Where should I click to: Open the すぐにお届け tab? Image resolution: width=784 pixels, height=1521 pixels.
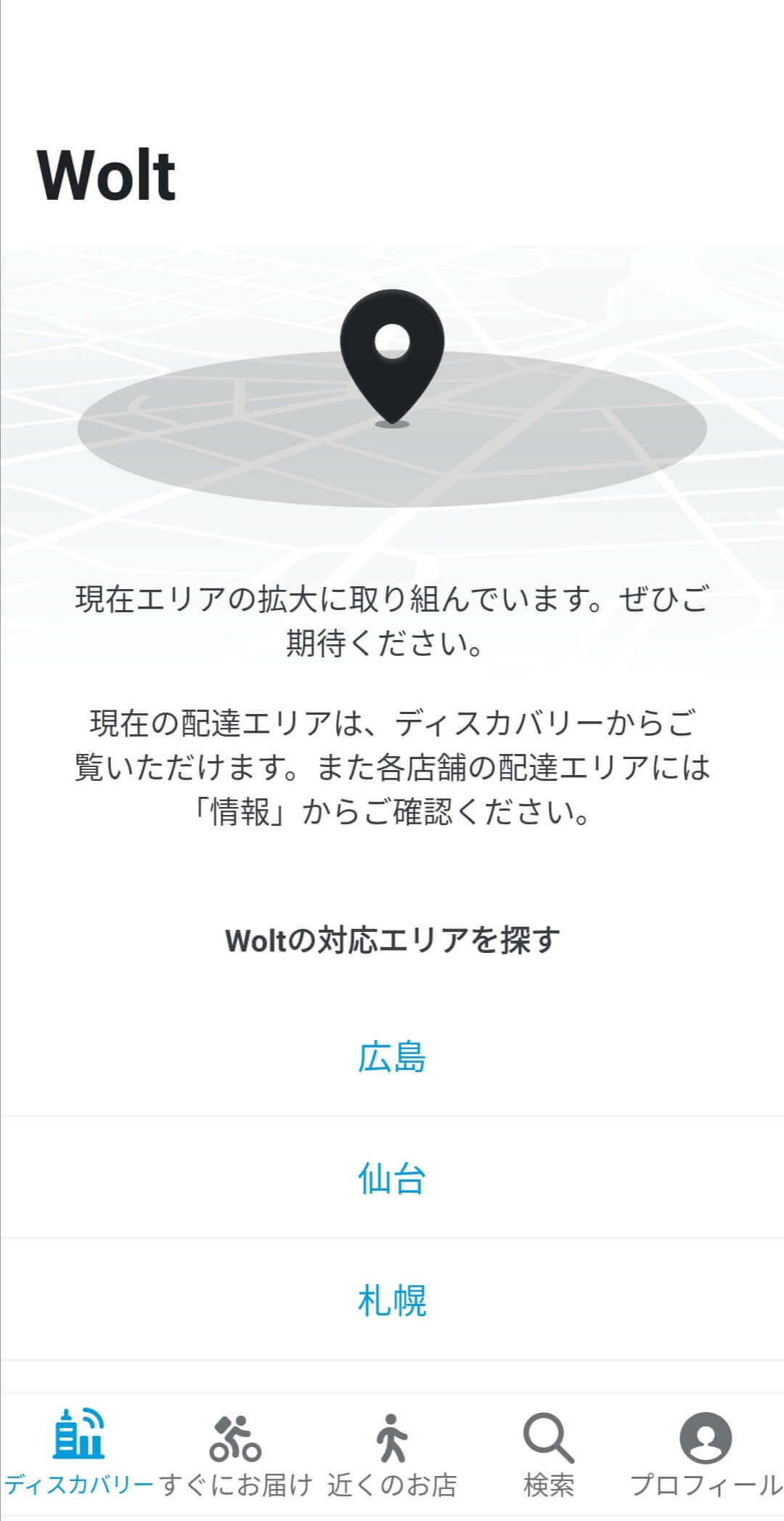pyautogui.click(x=235, y=1454)
